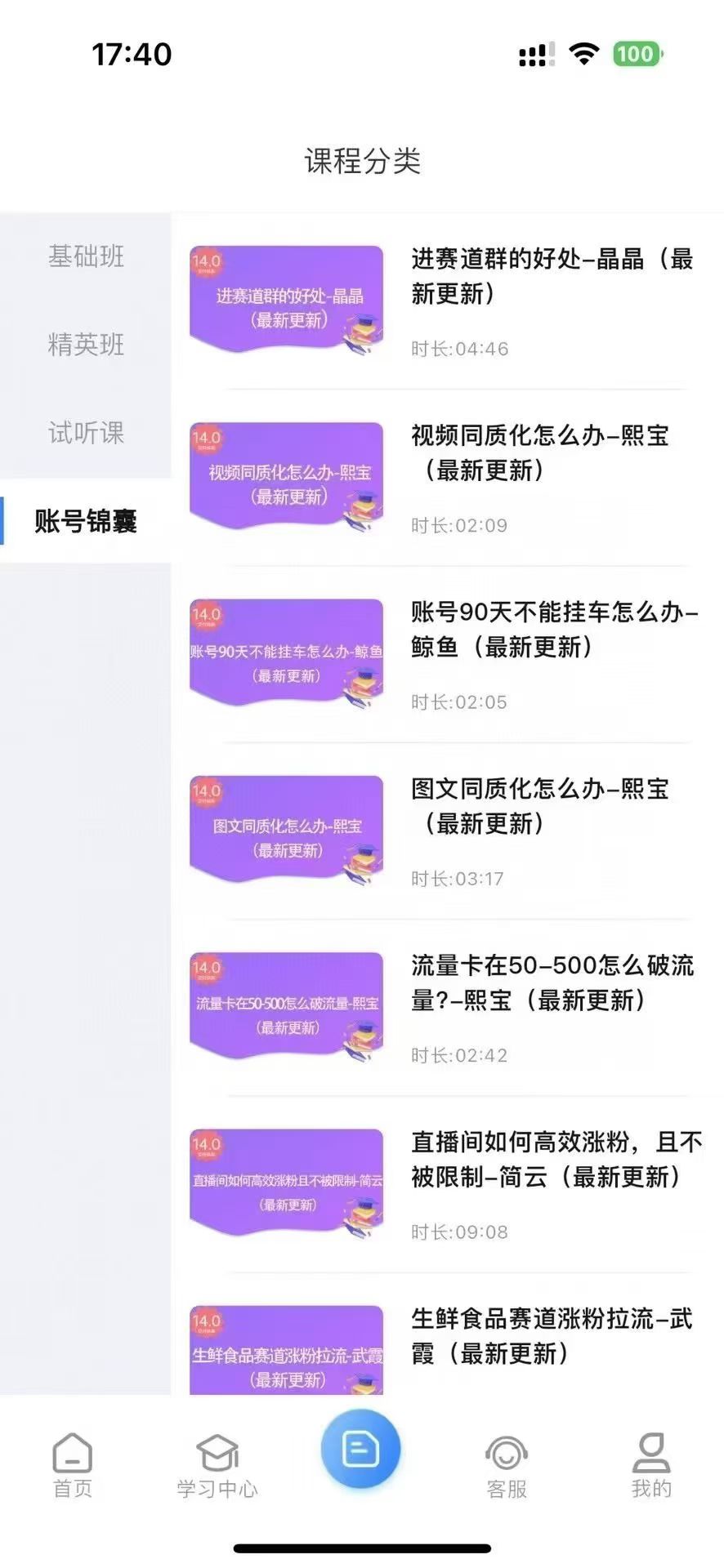Go to the 我的 profile tab
This screenshot has width=724, height=1568.
pyautogui.click(x=651, y=1465)
